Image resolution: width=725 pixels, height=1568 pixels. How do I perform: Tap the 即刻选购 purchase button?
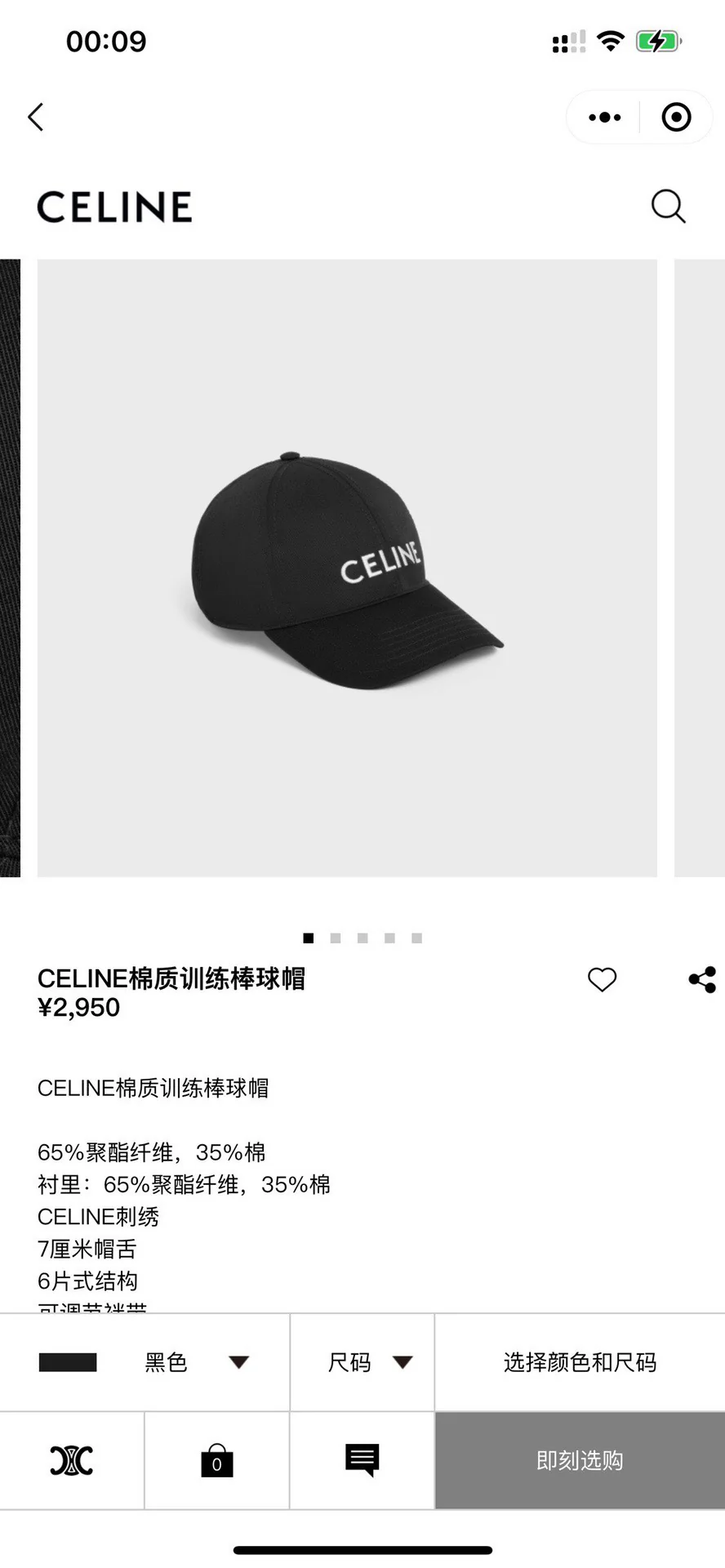(580, 1460)
